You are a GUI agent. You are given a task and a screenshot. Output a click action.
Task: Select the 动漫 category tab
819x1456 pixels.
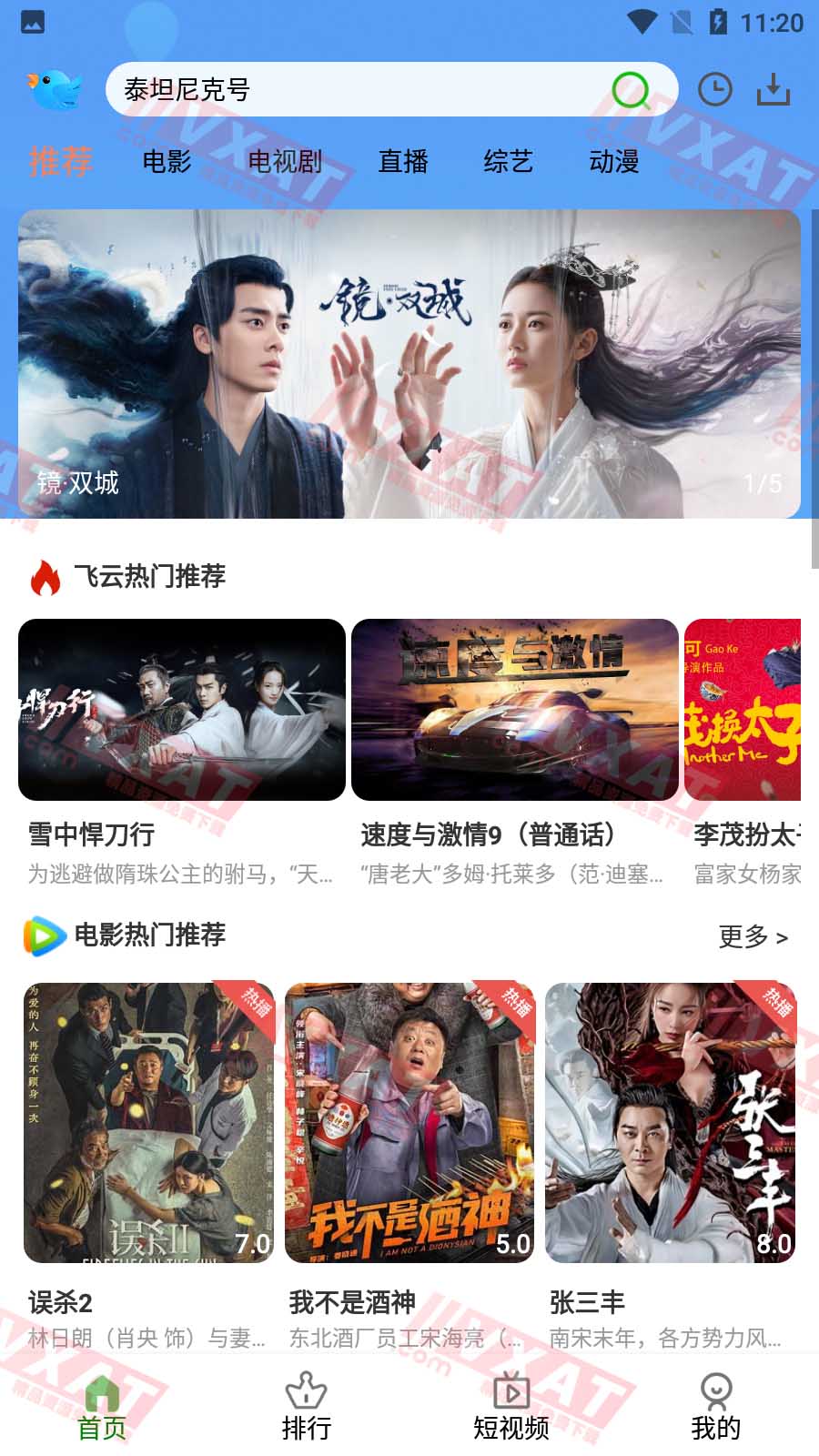coord(616,162)
